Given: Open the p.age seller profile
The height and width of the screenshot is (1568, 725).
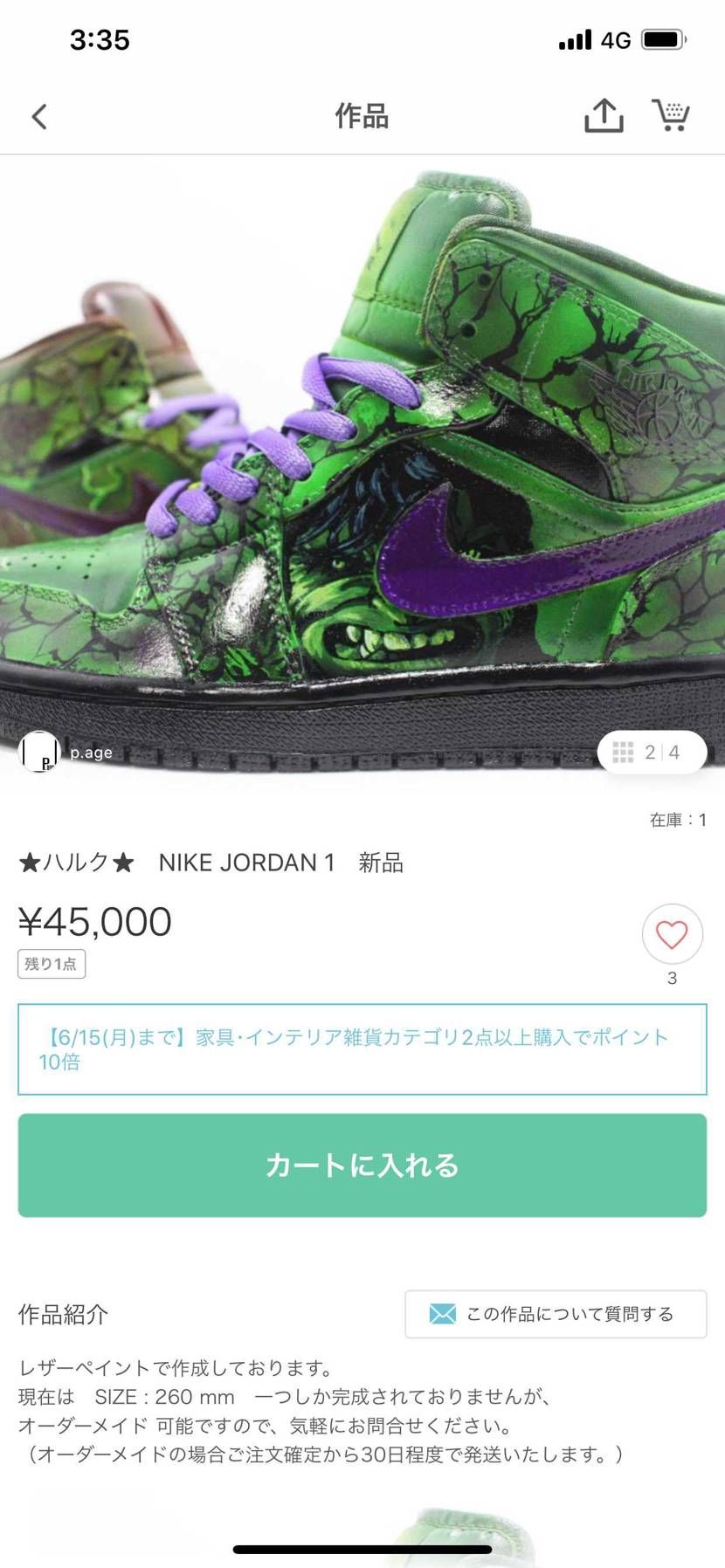Looking at the screenshot, I should (66, 752).
